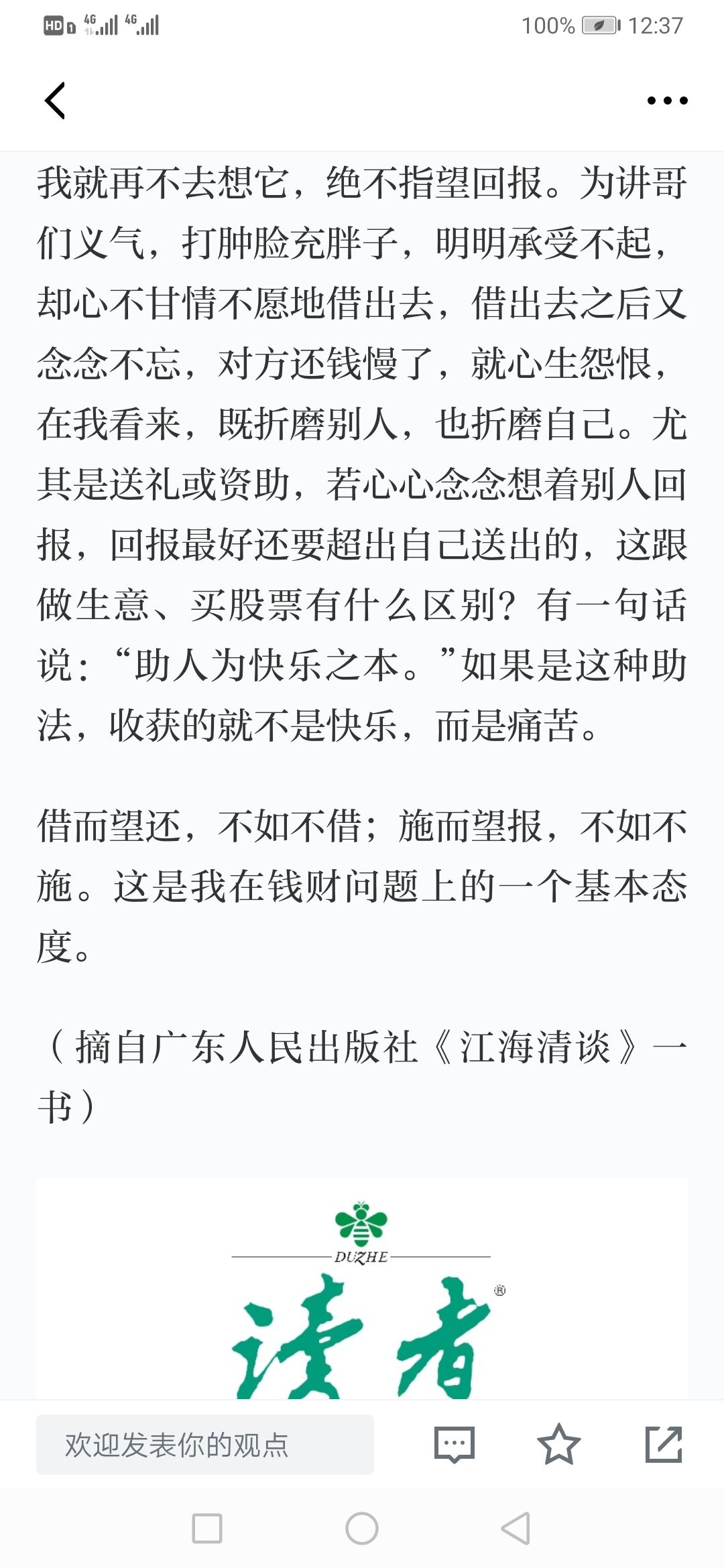
Task: Favorite this article with the star
Action: click(559, 1445)
